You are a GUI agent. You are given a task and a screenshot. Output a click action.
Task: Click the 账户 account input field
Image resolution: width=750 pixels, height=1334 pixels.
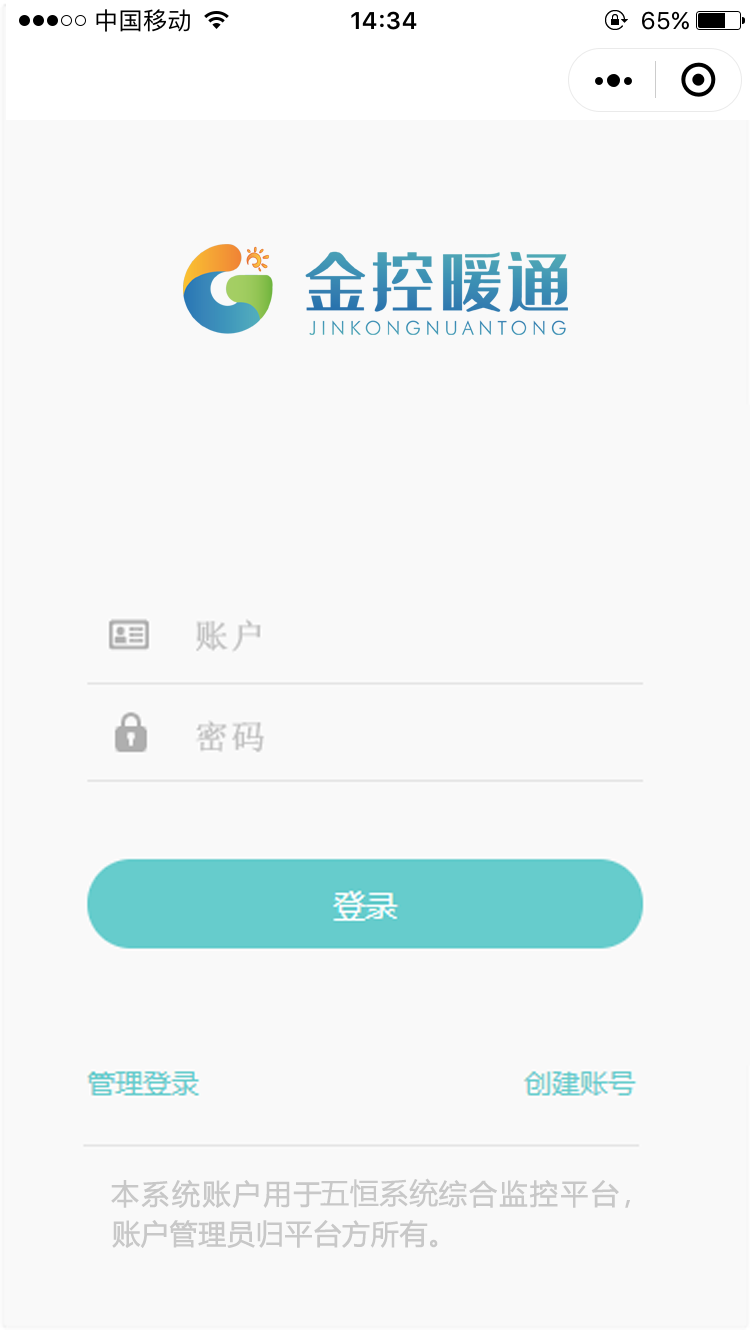[x=300, y=634]
